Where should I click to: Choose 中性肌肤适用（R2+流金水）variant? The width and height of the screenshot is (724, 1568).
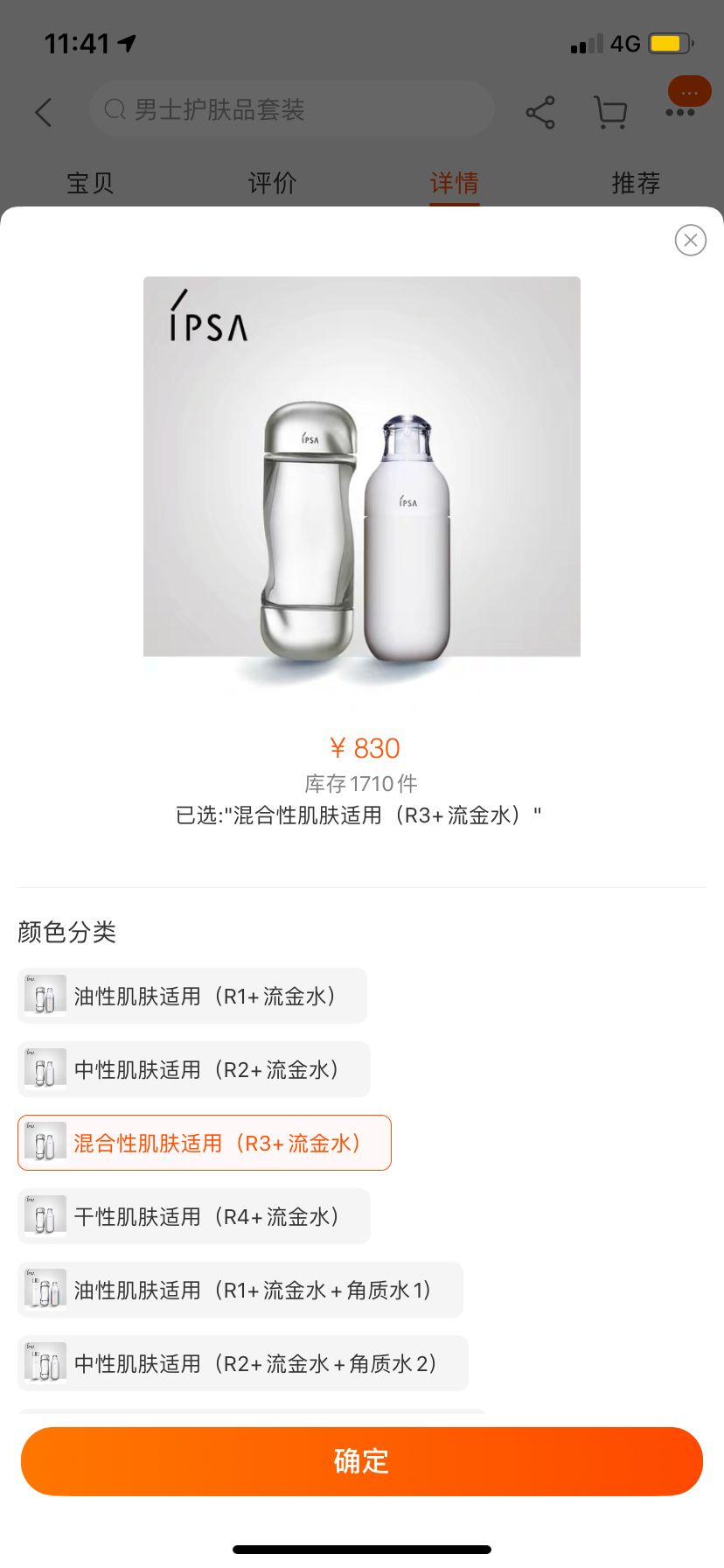(x=194, y=1069)
